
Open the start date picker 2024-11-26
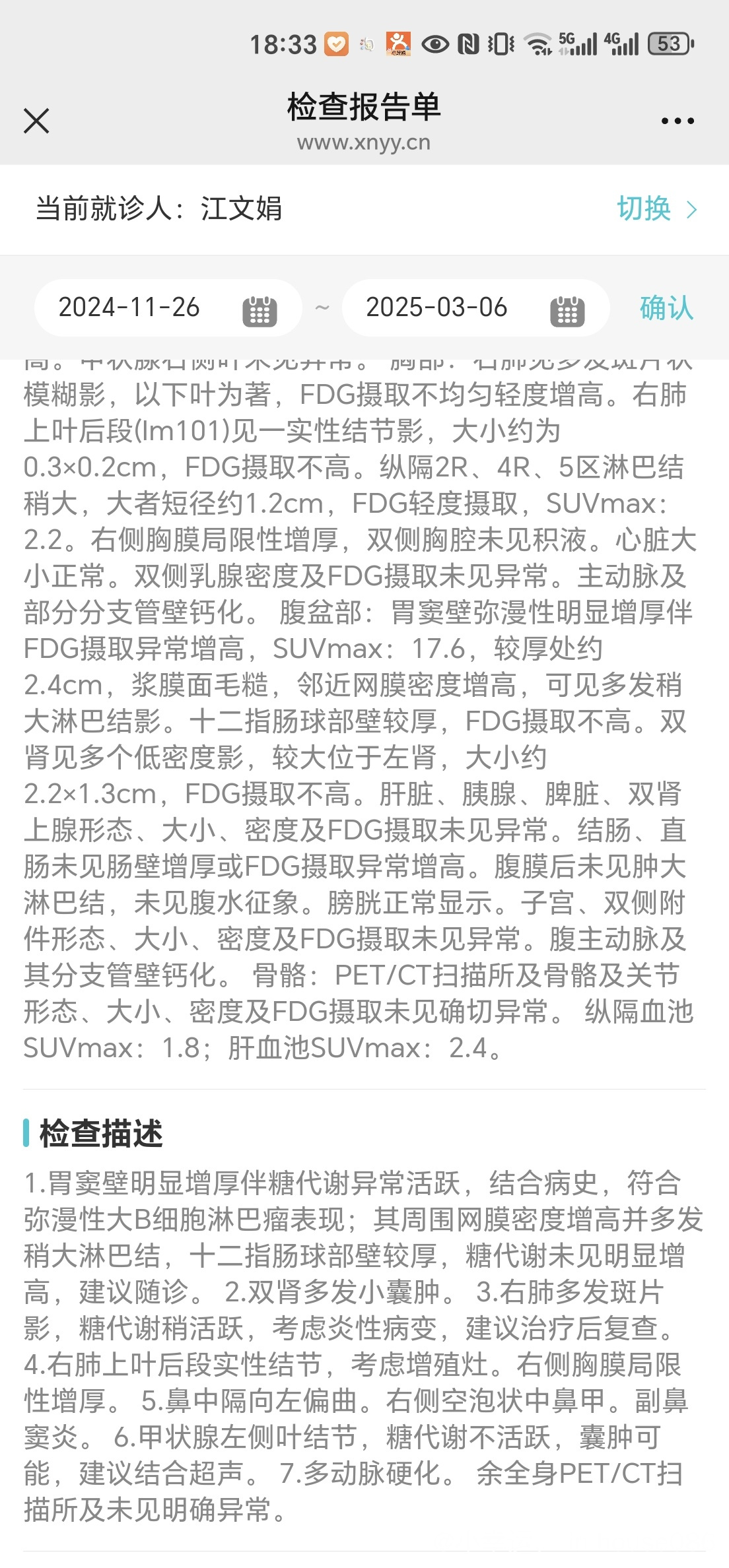[168, 308]
